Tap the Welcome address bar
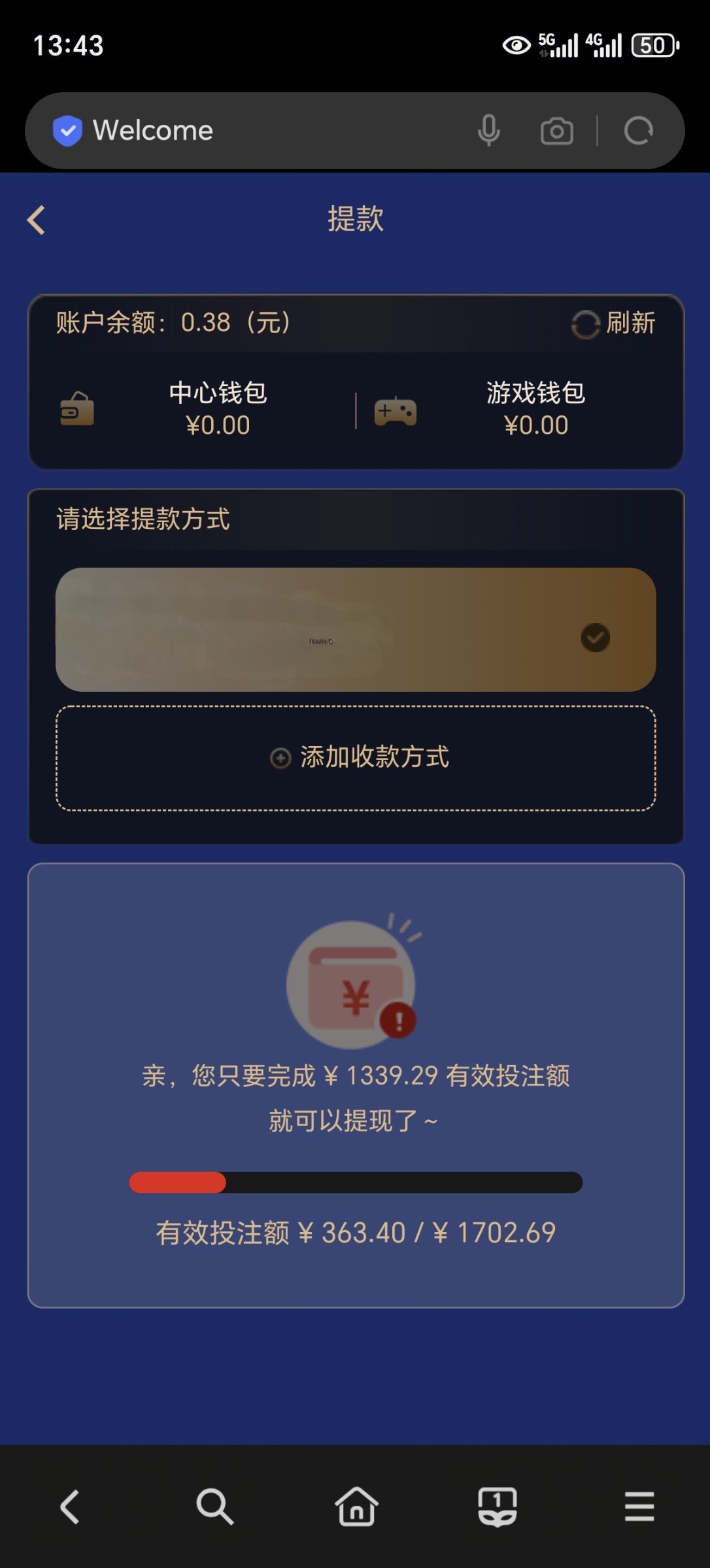 pos(262,131)
